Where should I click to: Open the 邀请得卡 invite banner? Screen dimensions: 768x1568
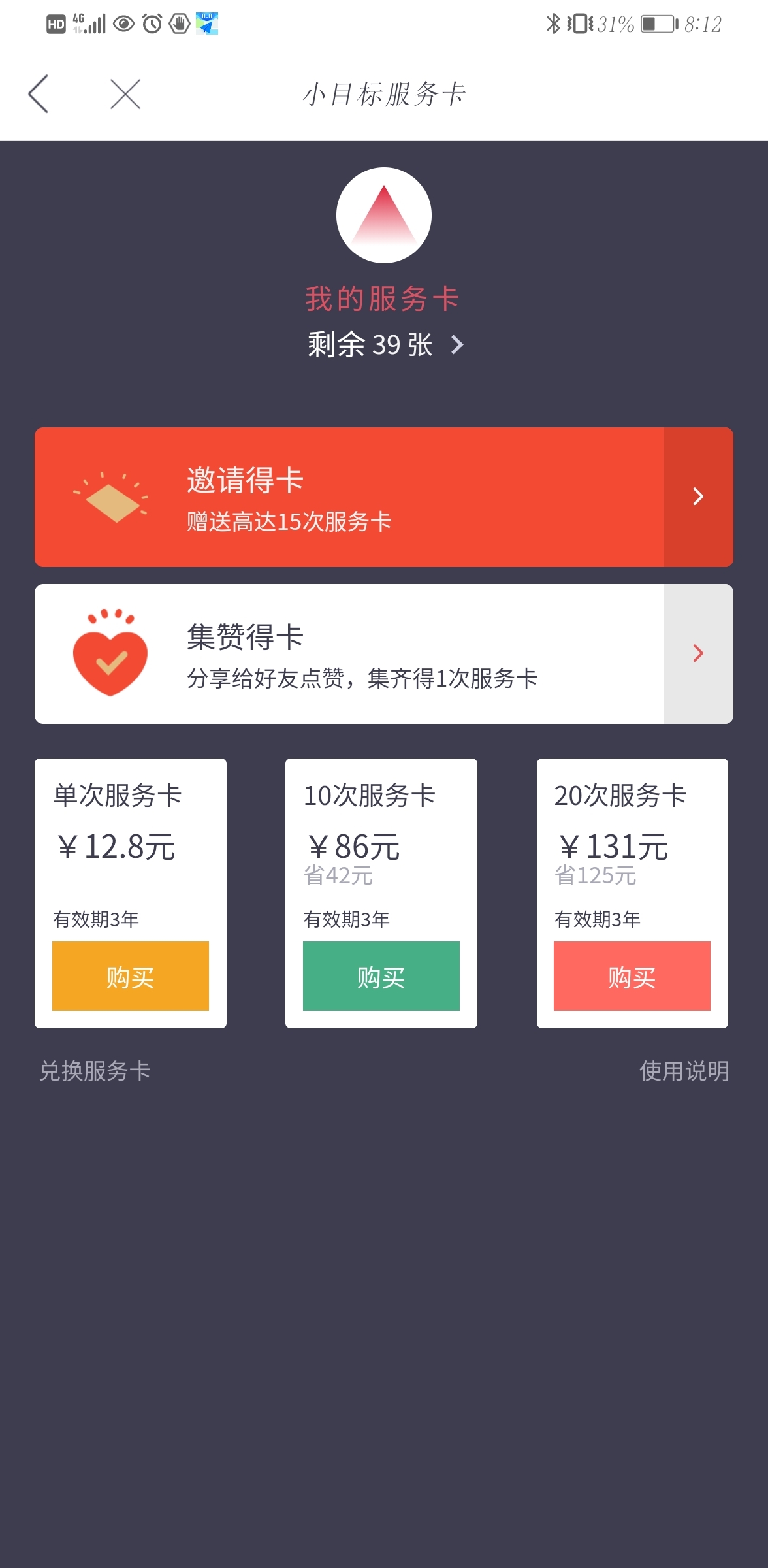[384, 497]
